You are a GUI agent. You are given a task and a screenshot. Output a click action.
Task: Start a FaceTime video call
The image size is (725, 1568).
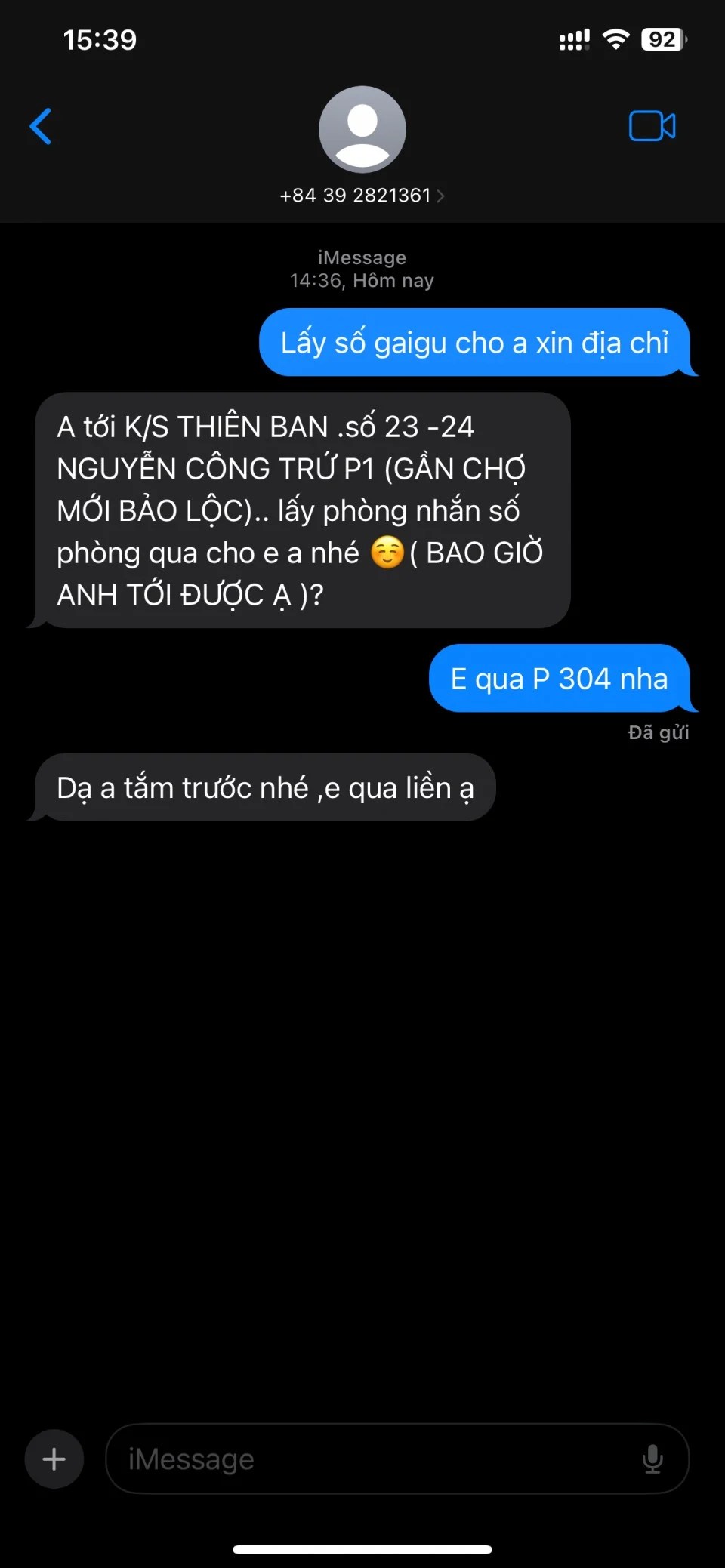pos(652,126)
